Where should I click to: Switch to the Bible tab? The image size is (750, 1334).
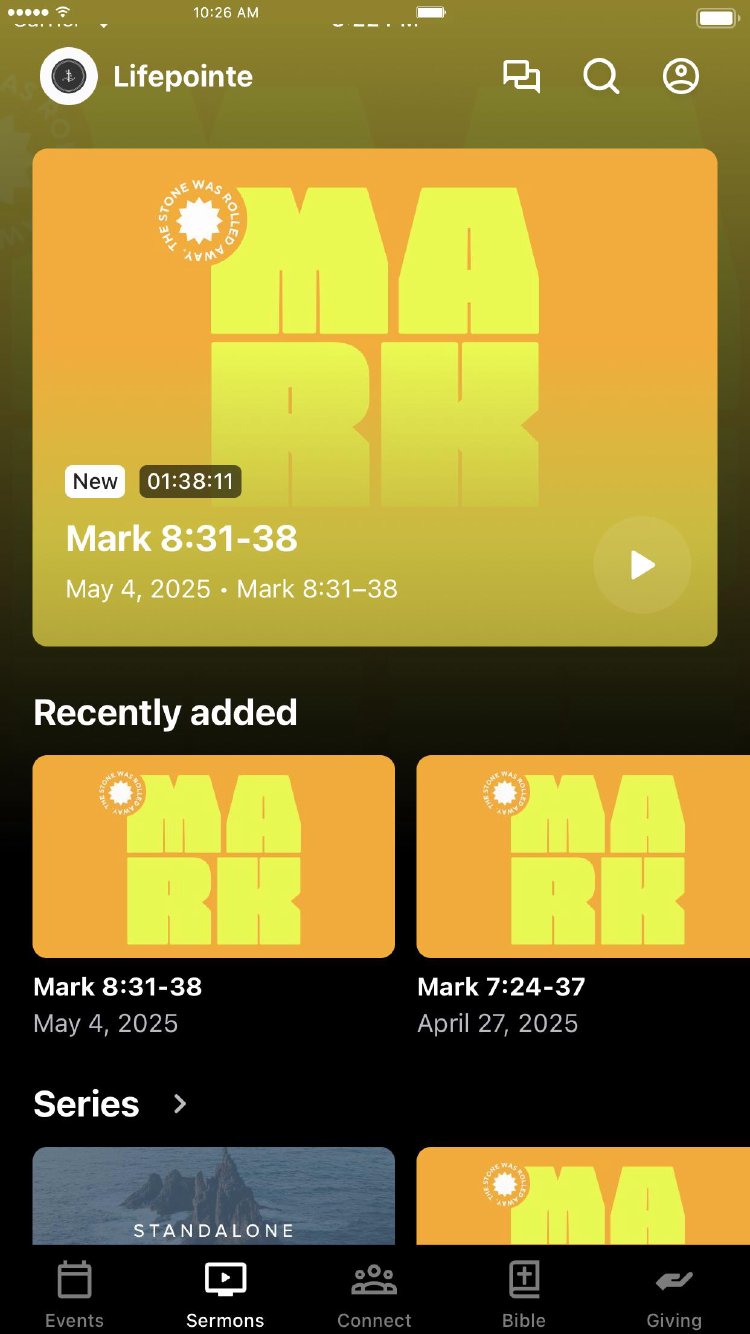point(524,1294)
